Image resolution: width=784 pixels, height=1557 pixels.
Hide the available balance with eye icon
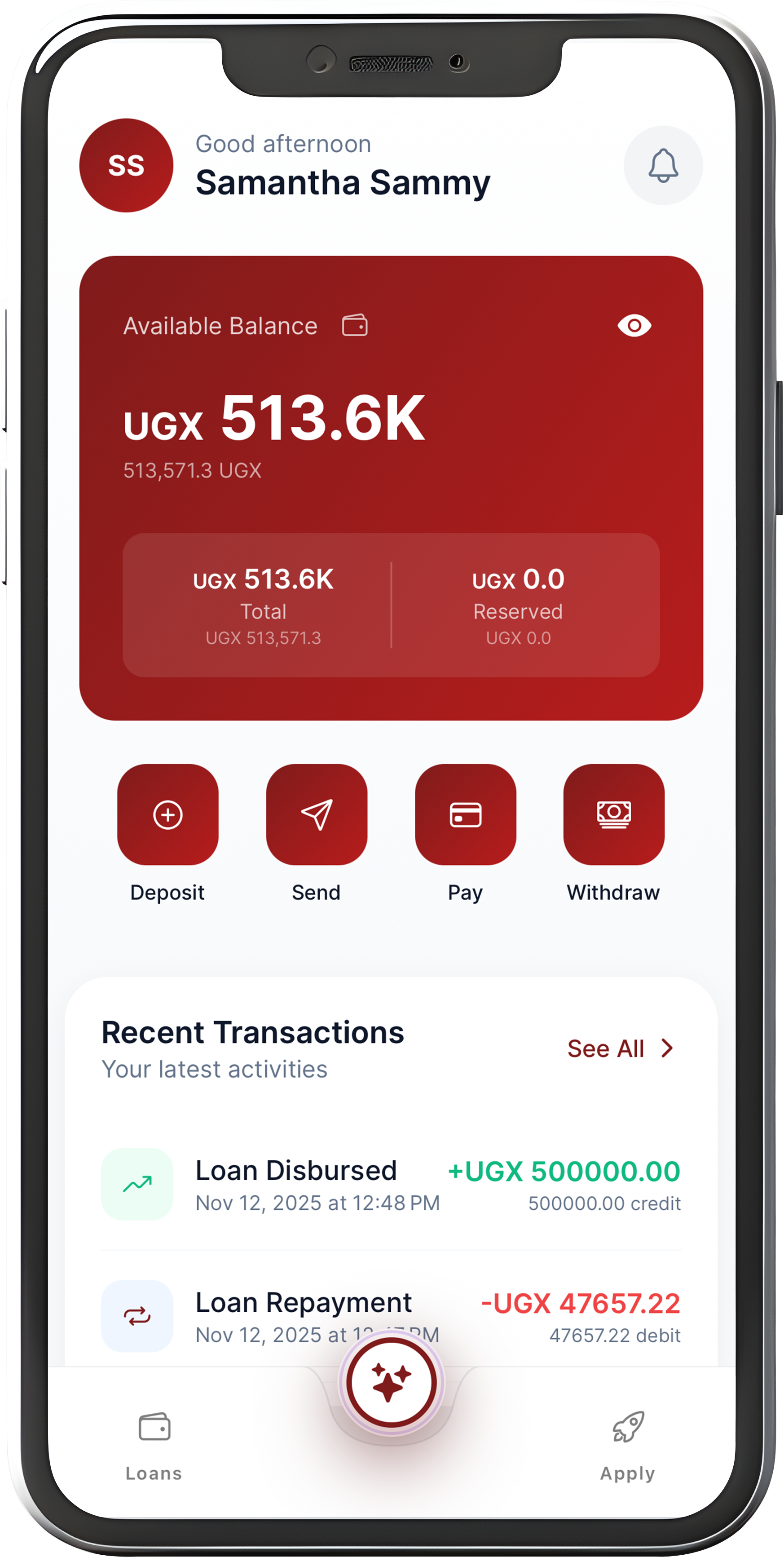pos(634,326)
